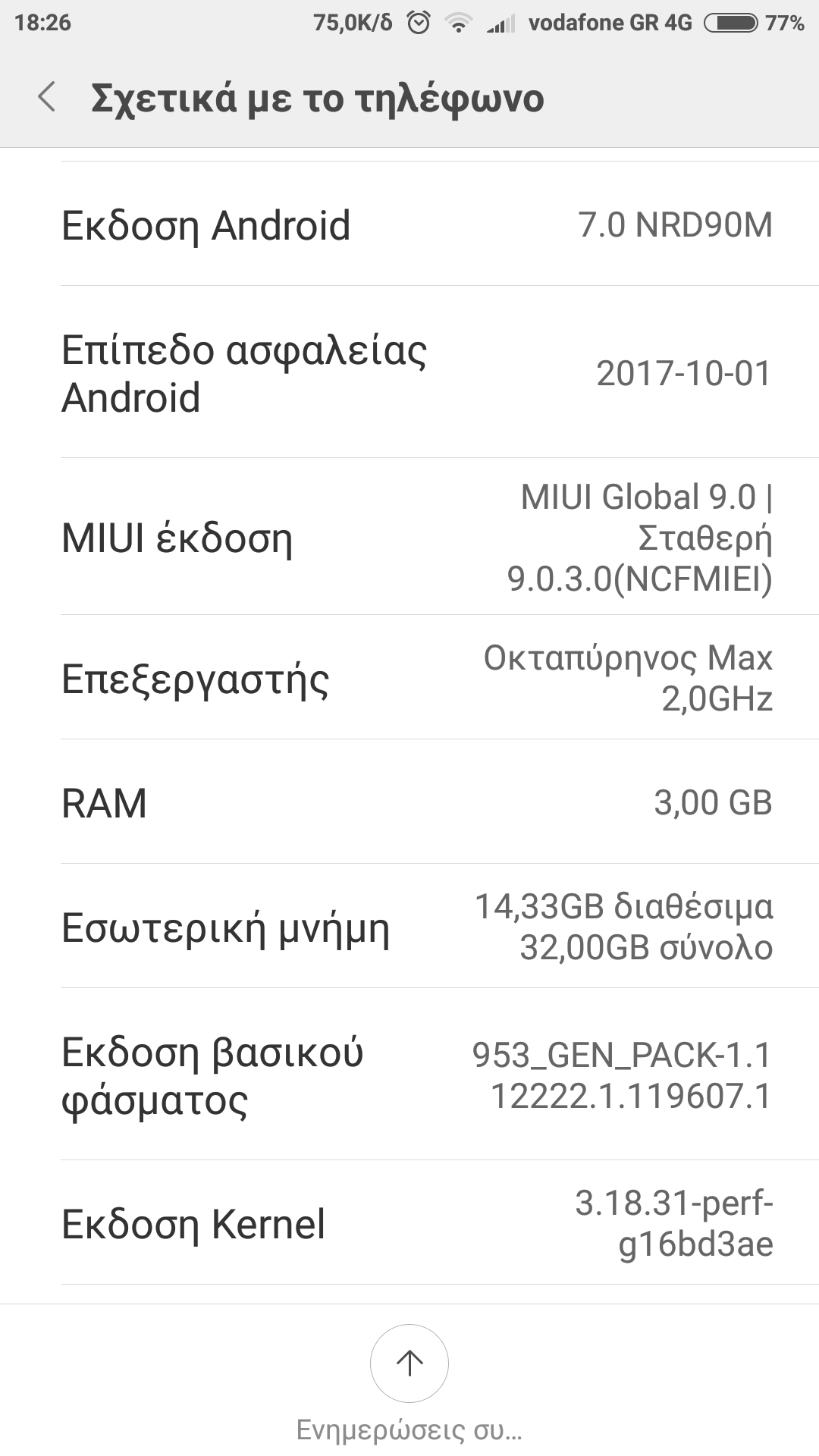The height and width of the screenshot is (1456, 819).
Task: Select the Επεξεργαστής row
Action: coord(409,678)
